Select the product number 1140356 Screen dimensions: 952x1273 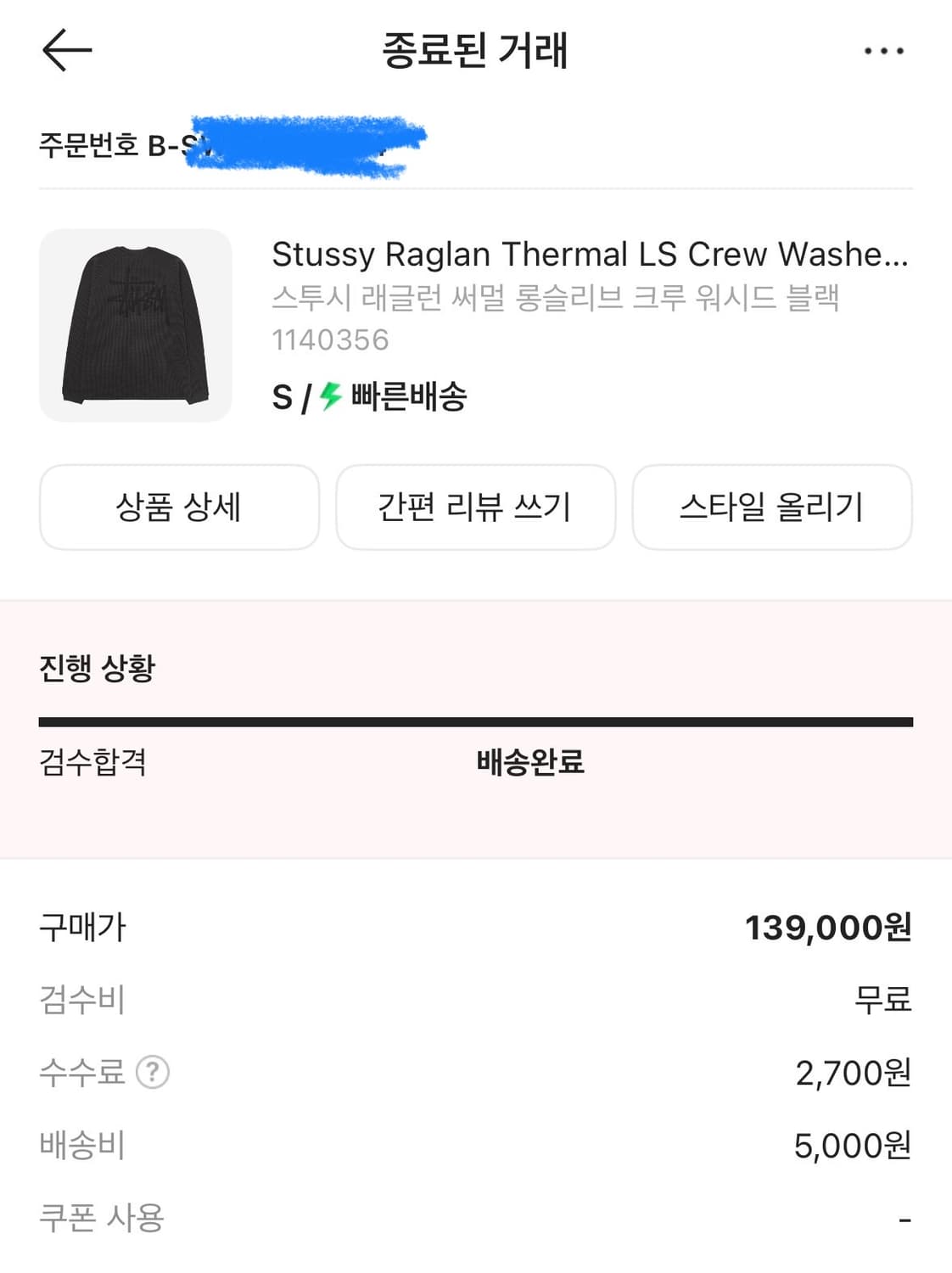[330, 342]
